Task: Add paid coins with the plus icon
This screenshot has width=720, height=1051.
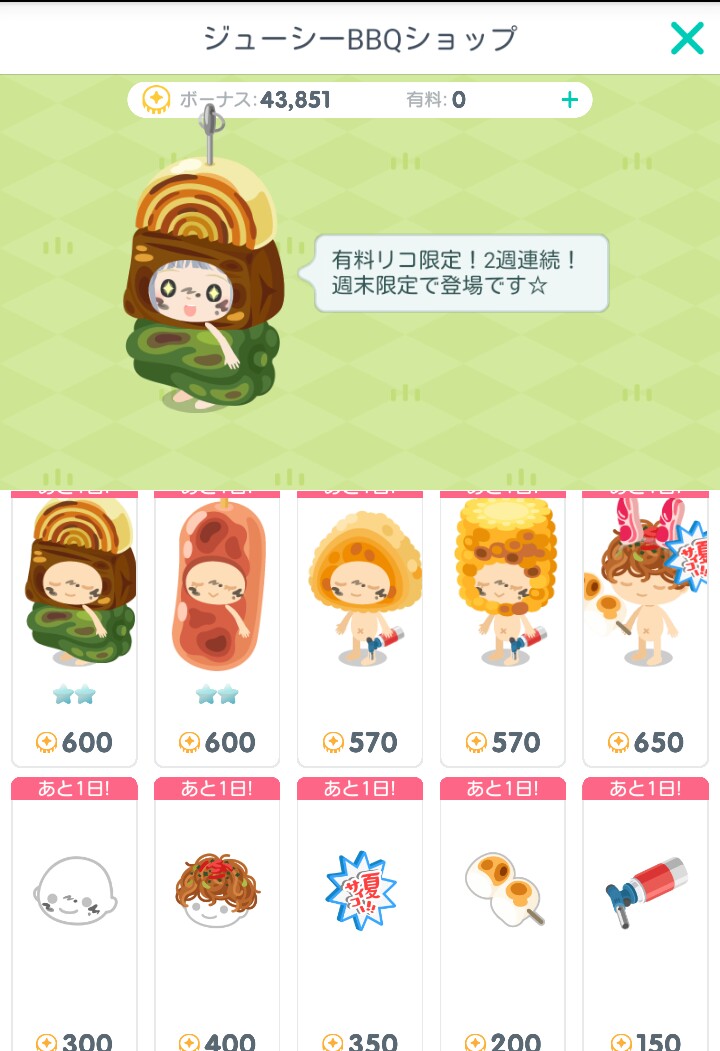Action: coord(569,100)
